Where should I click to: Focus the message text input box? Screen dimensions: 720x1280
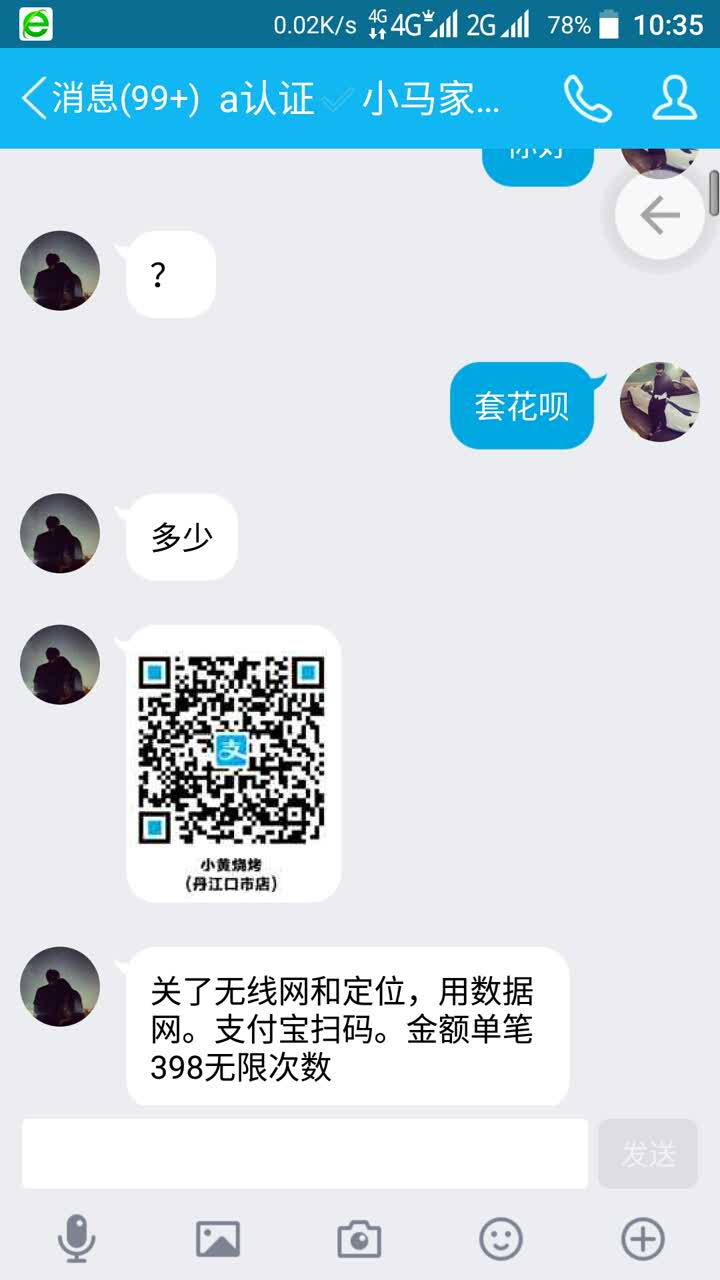click(x=305, y=1153)
